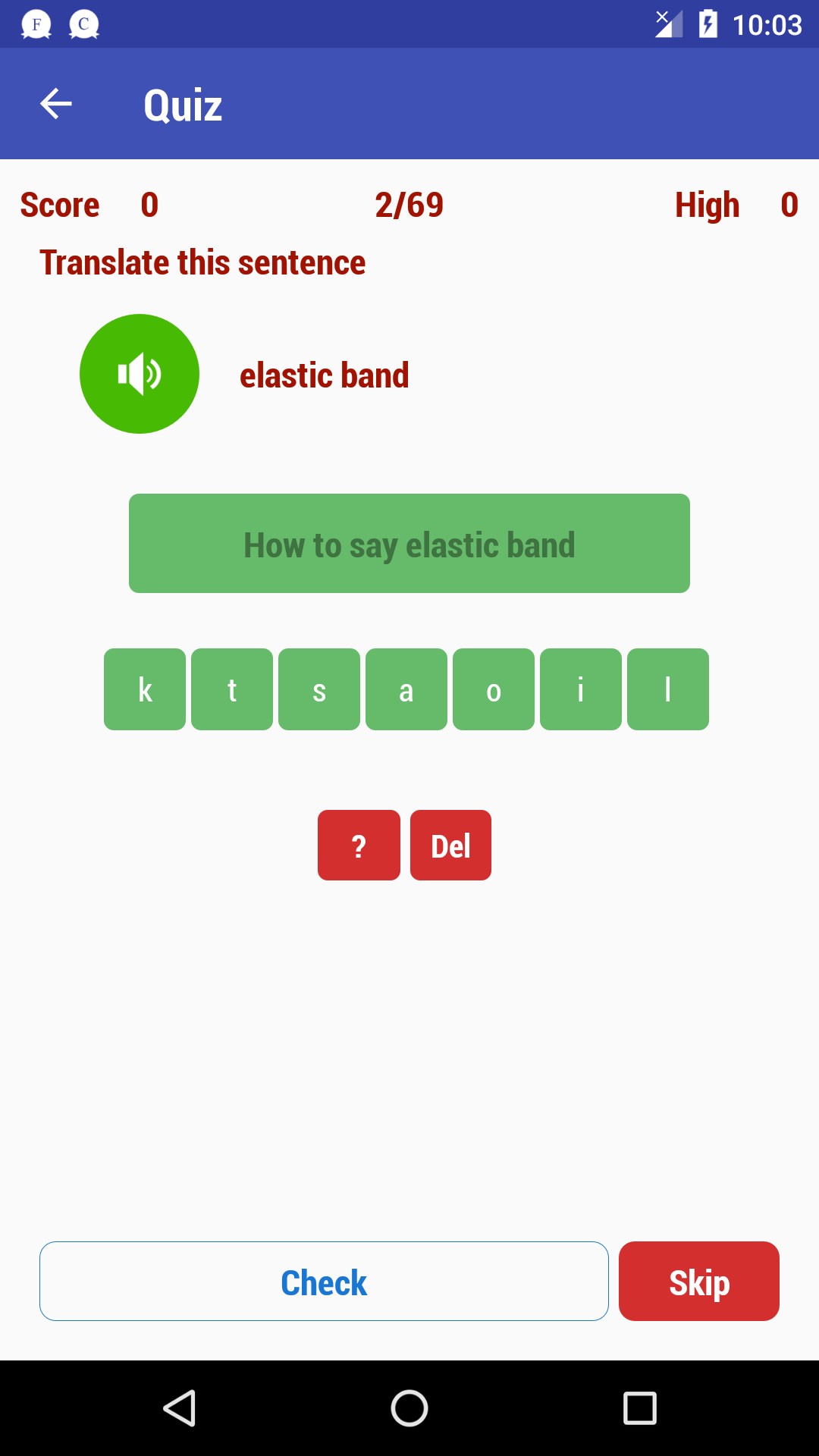Select the letter k tile
Screen dimensions: 819x1456
pos(145,689)
